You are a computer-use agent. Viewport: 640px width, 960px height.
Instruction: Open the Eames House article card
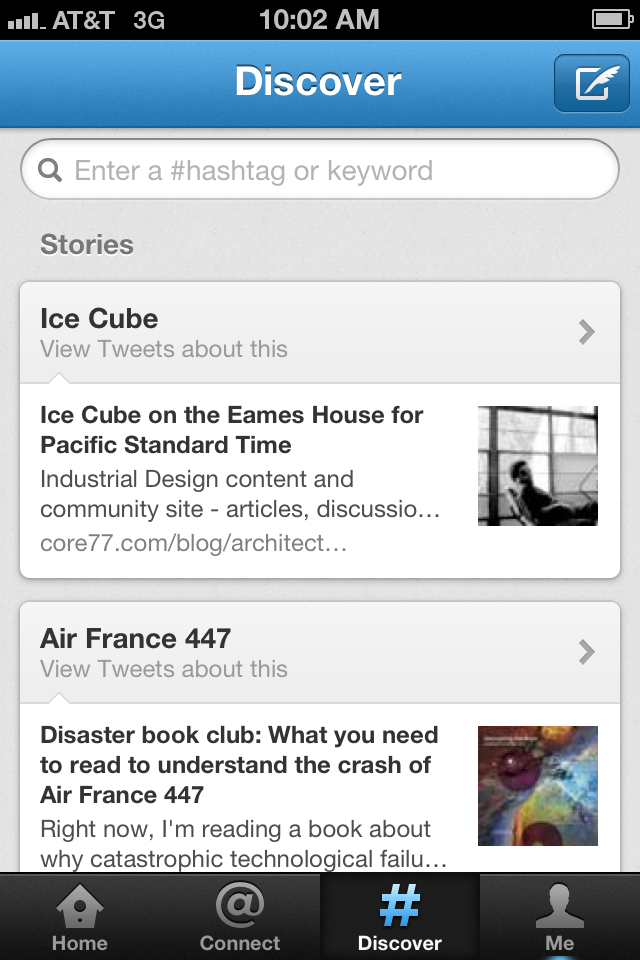(320, 480)
